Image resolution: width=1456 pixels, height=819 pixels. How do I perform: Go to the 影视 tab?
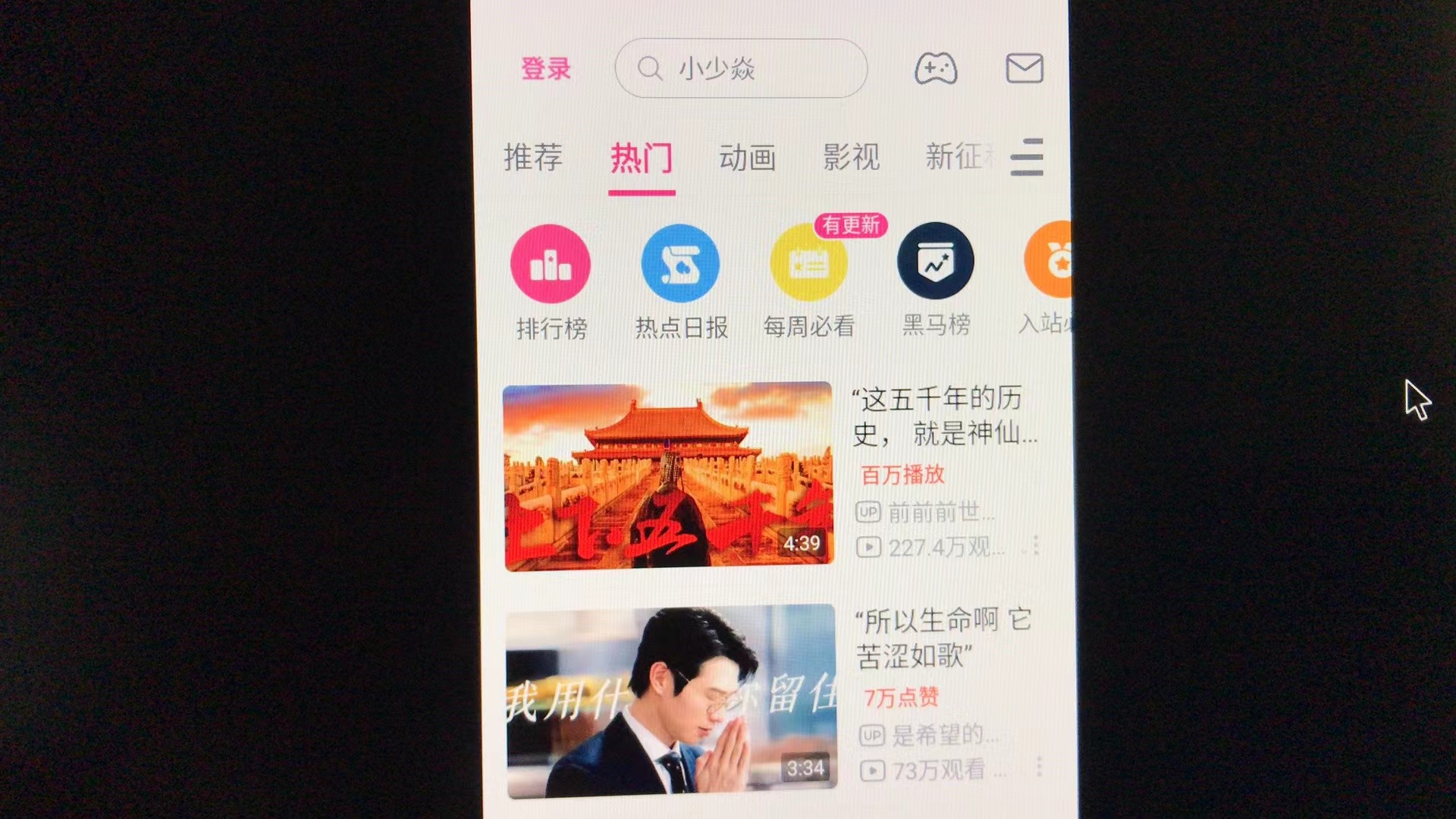coord(852,157)
